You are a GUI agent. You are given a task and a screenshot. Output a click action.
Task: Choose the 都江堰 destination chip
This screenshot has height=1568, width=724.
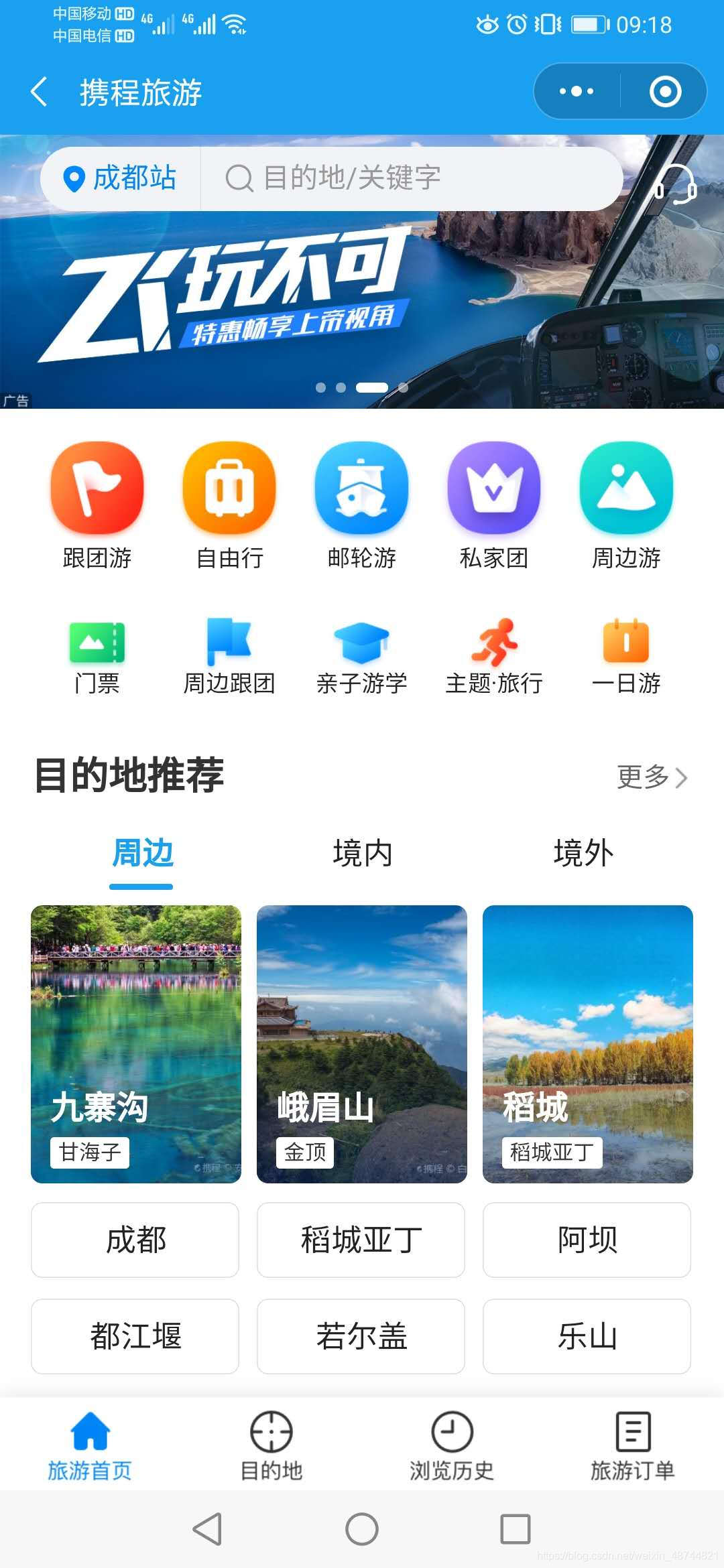[x=135, y=1336]
